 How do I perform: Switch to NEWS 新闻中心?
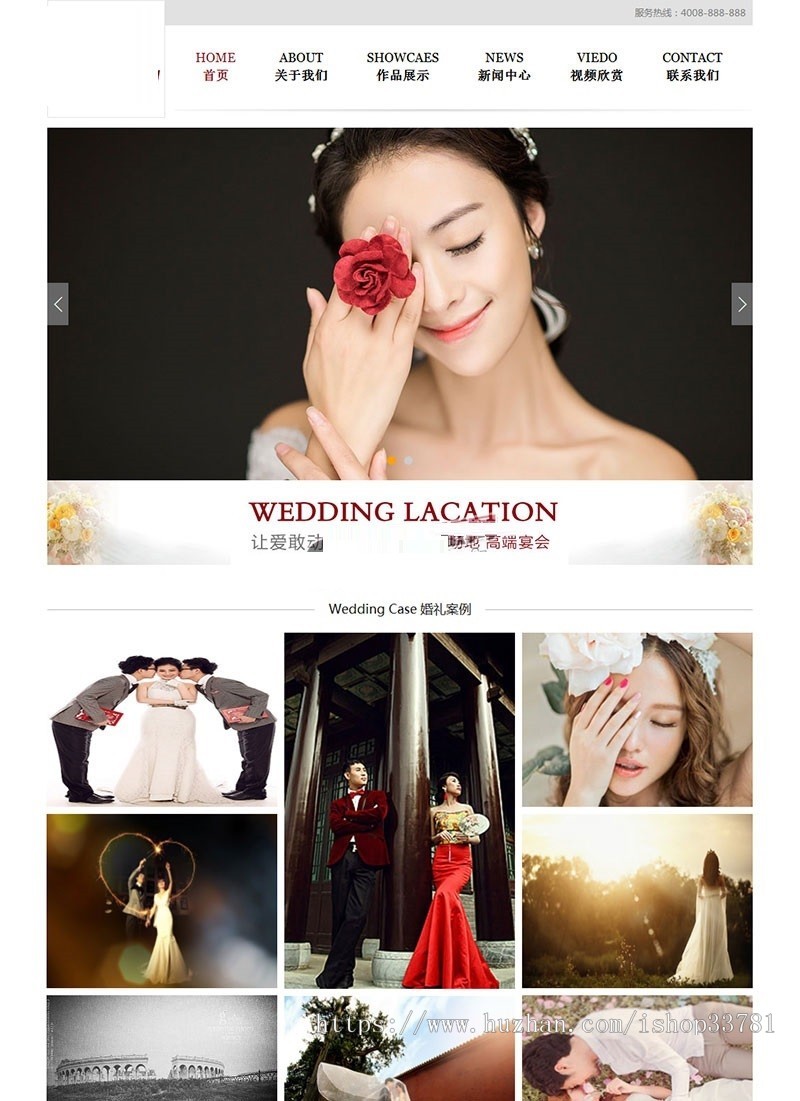[504, 66]
